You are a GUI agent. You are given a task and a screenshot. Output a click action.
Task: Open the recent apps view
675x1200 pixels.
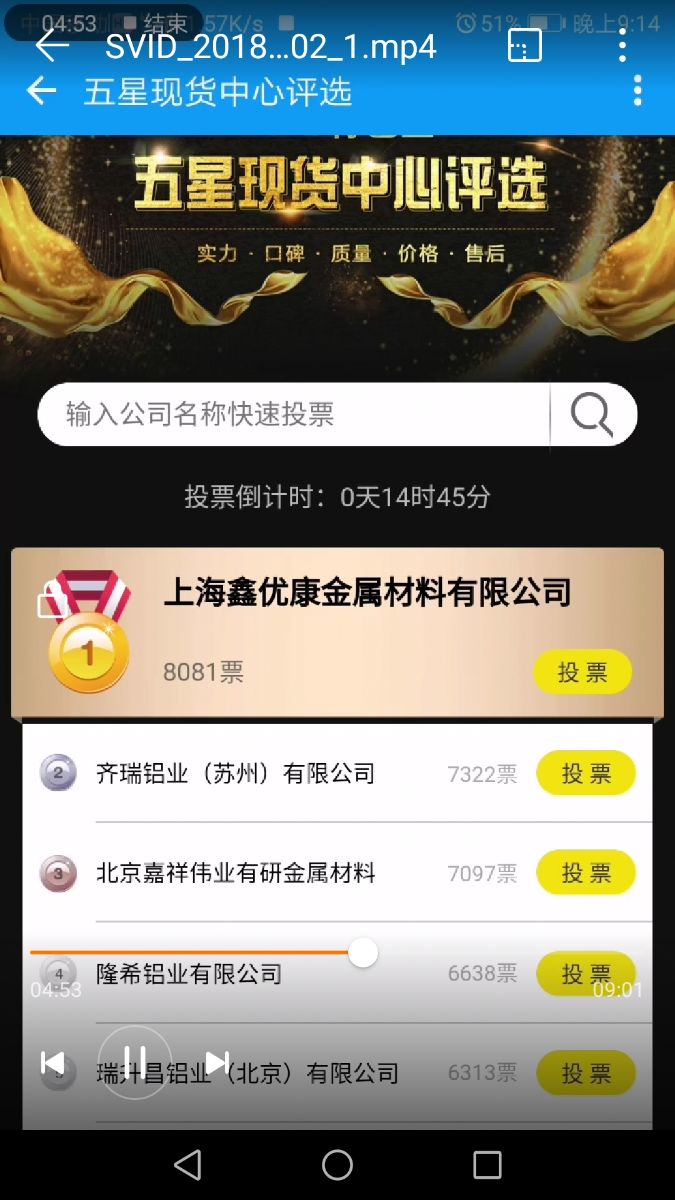(x=487, y=1165)
